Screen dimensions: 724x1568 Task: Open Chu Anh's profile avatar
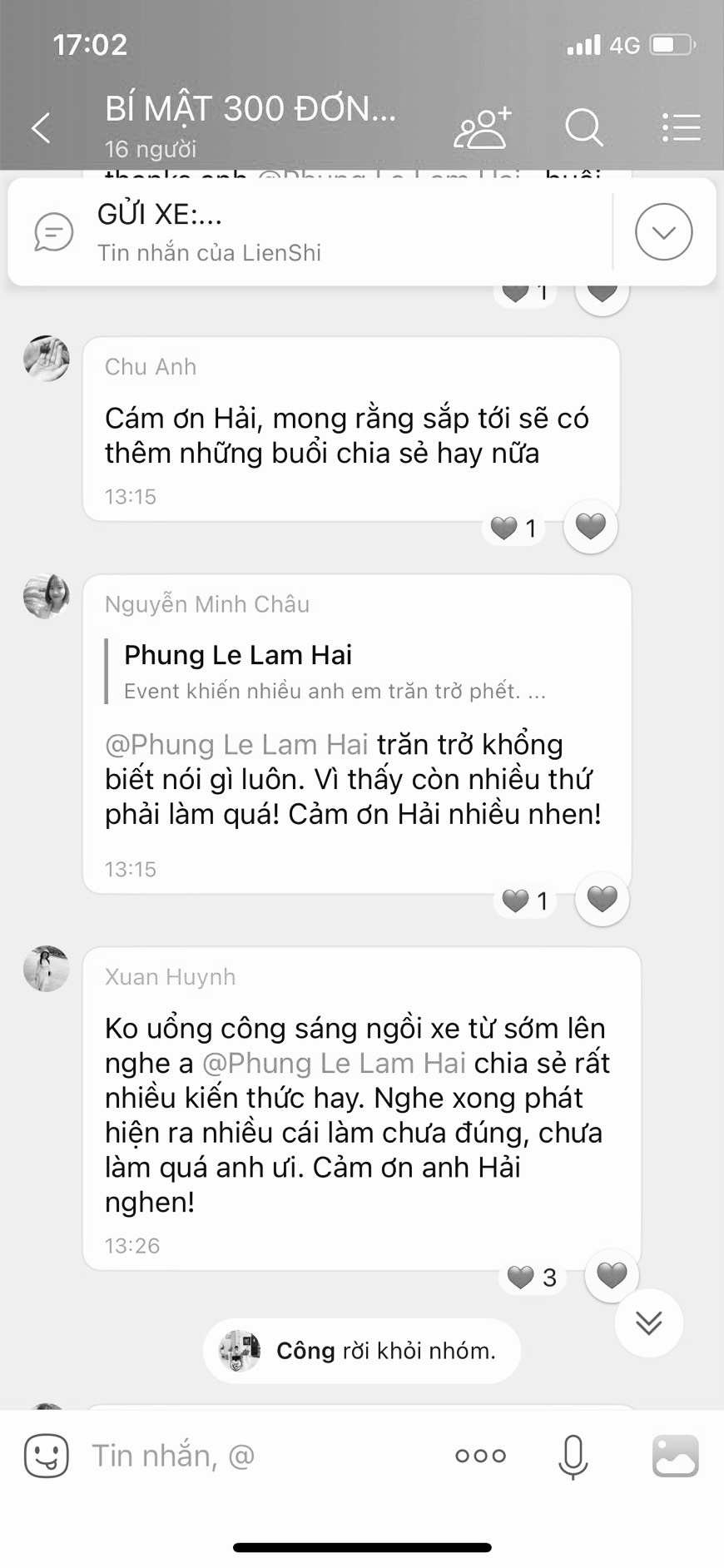click(47, 359)
